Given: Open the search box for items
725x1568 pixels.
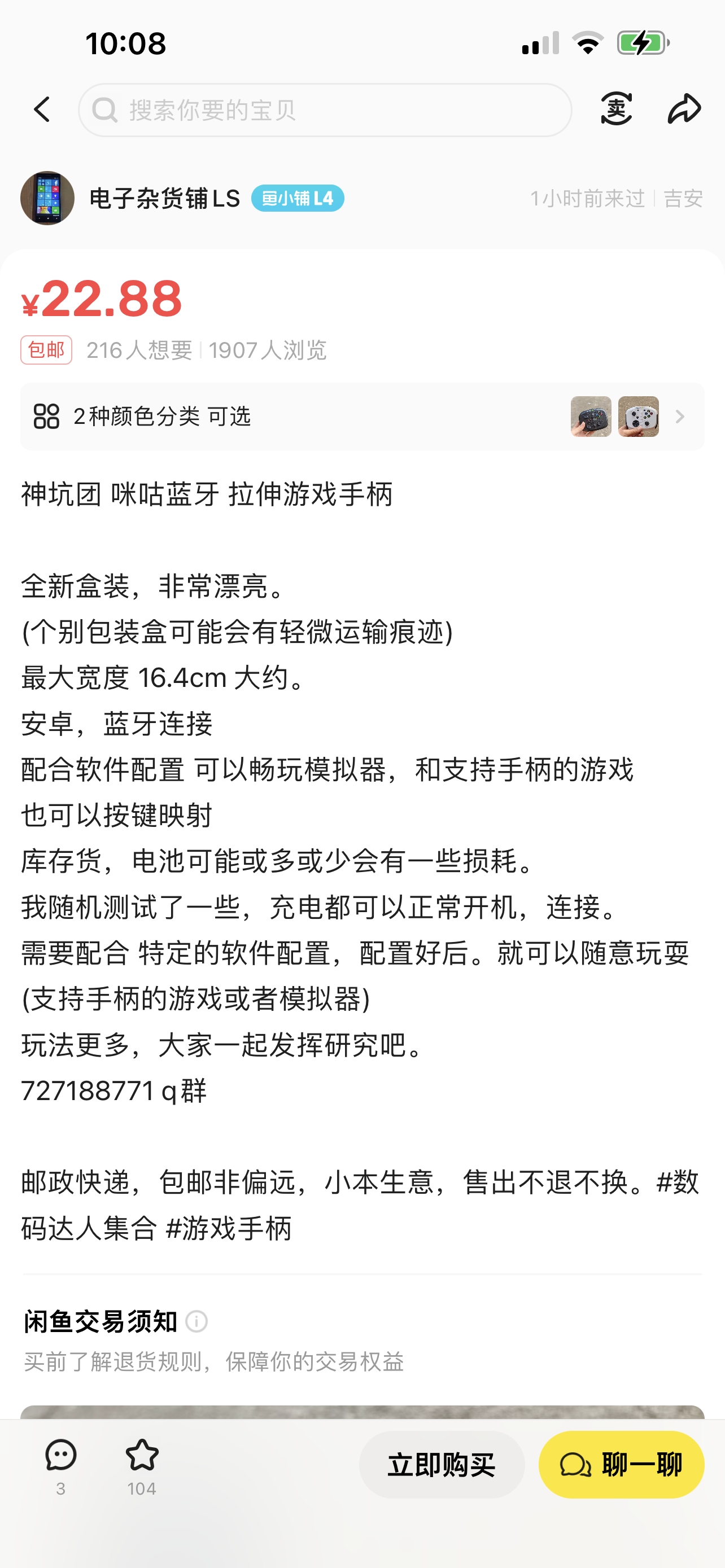Looking at the screenshot, I should pos(325,110).
